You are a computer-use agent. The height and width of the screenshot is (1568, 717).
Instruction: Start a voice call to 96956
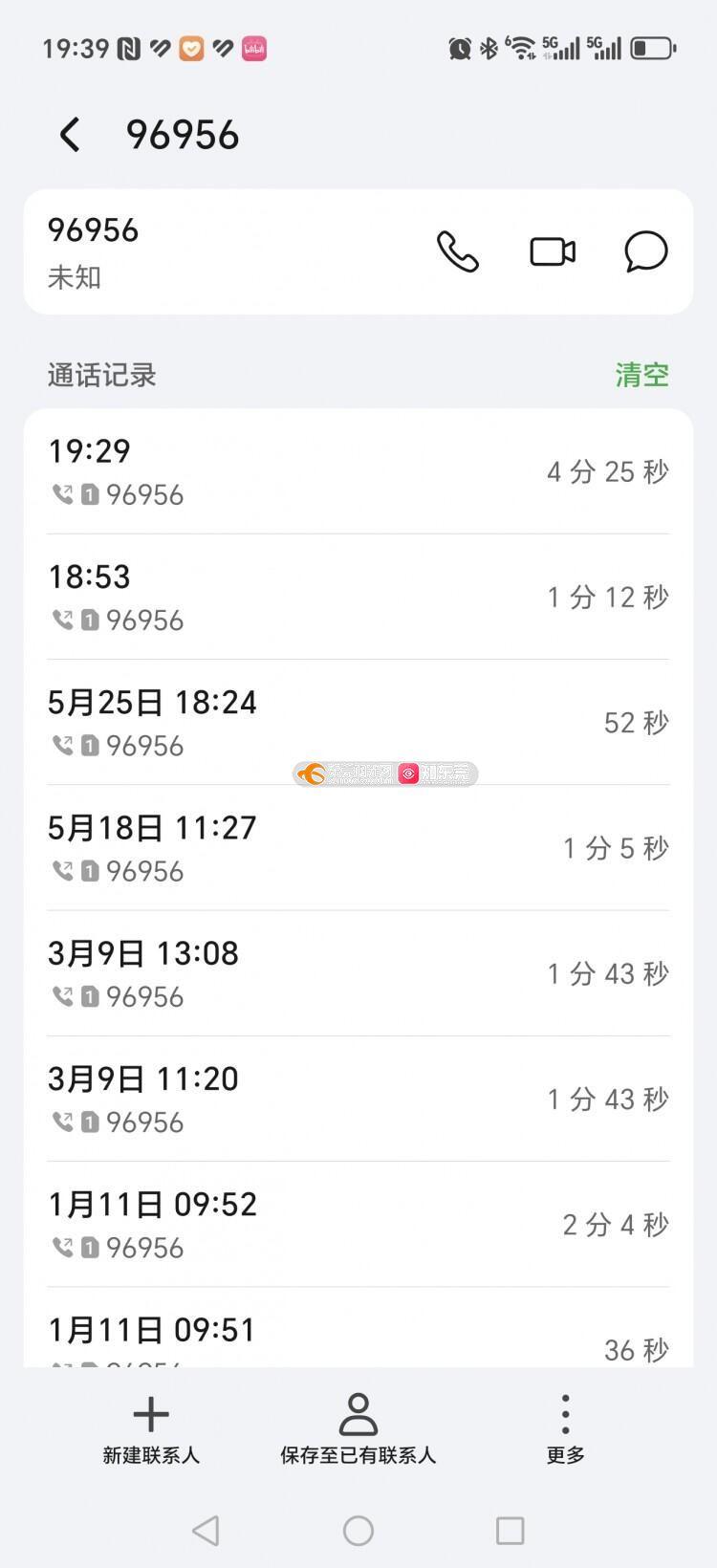pos(458,251)
